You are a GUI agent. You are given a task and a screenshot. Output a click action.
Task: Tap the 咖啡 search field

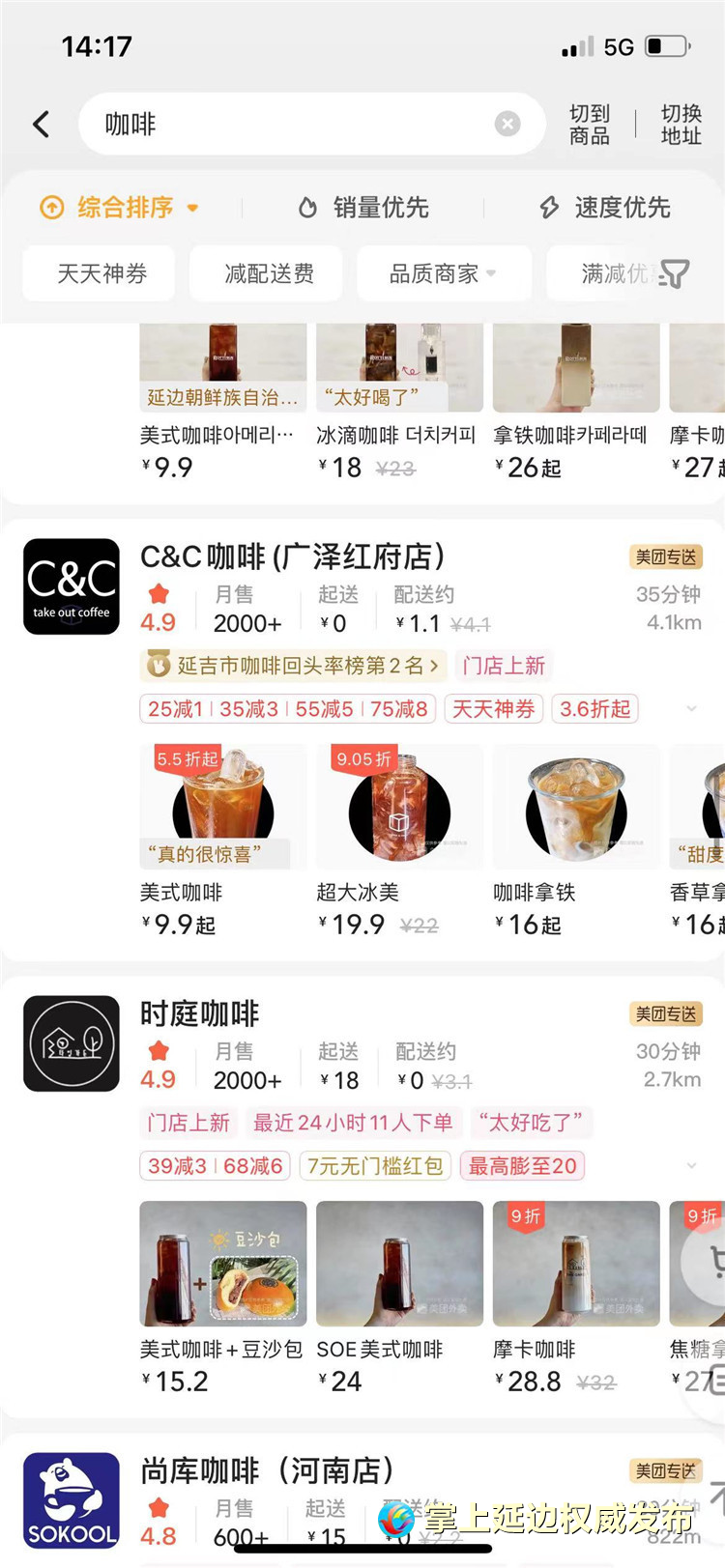pos(290,124)
